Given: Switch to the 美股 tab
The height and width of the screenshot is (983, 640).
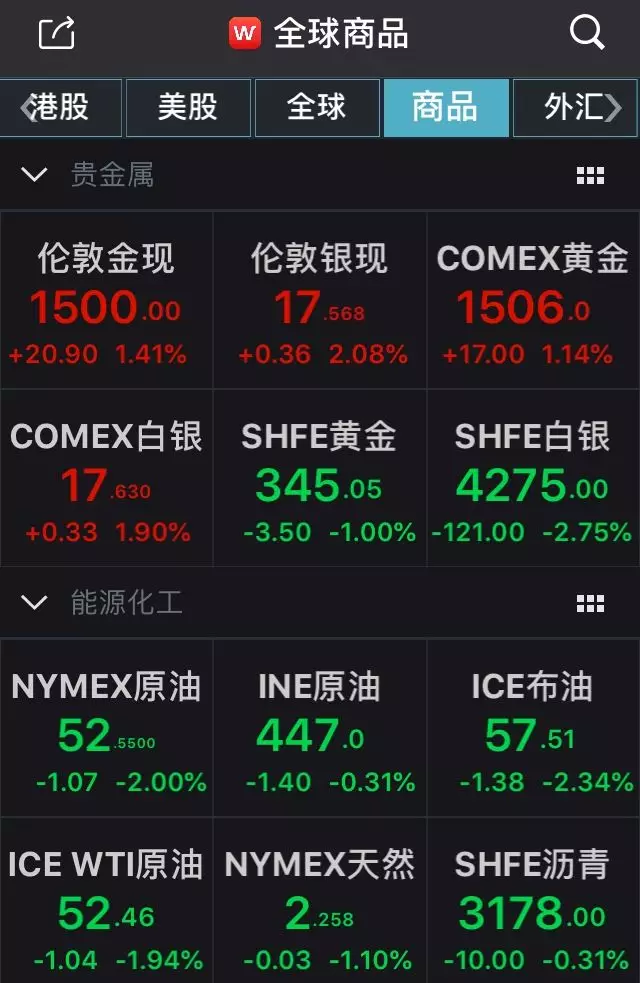Looking at the screenshot, I should [187, 107].
